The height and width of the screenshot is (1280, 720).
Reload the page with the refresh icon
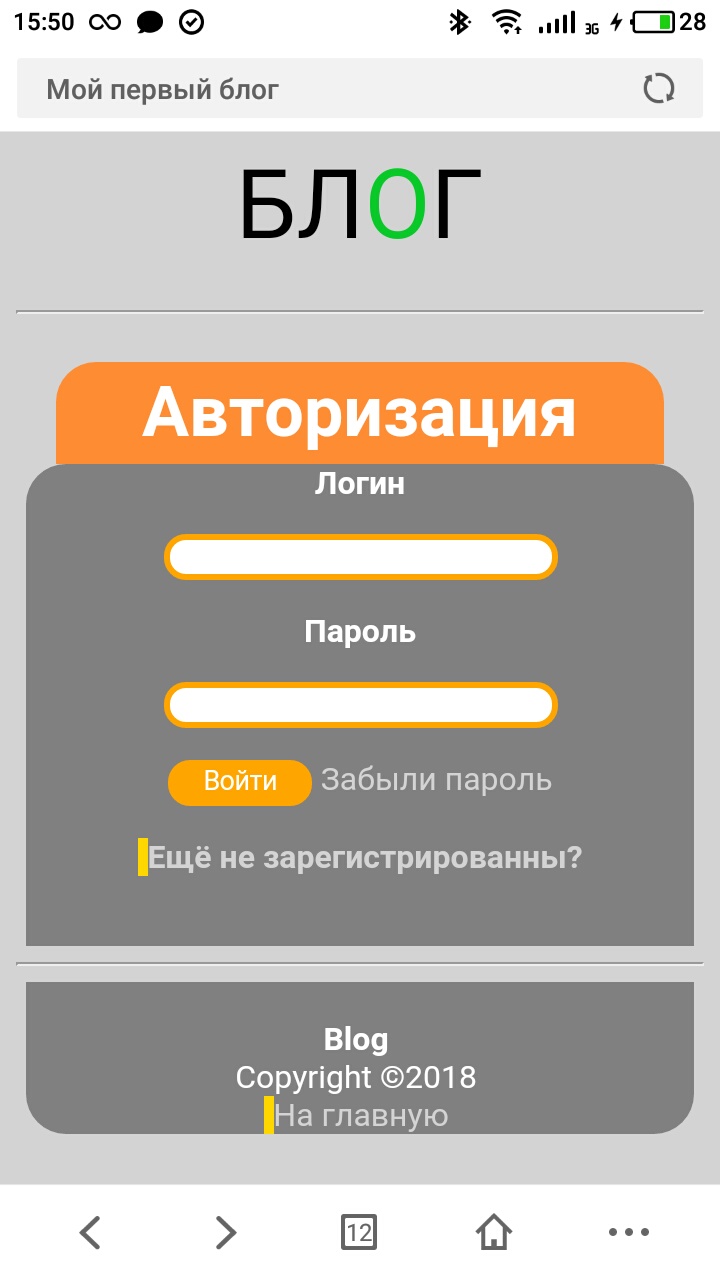[x=658, y=89]
